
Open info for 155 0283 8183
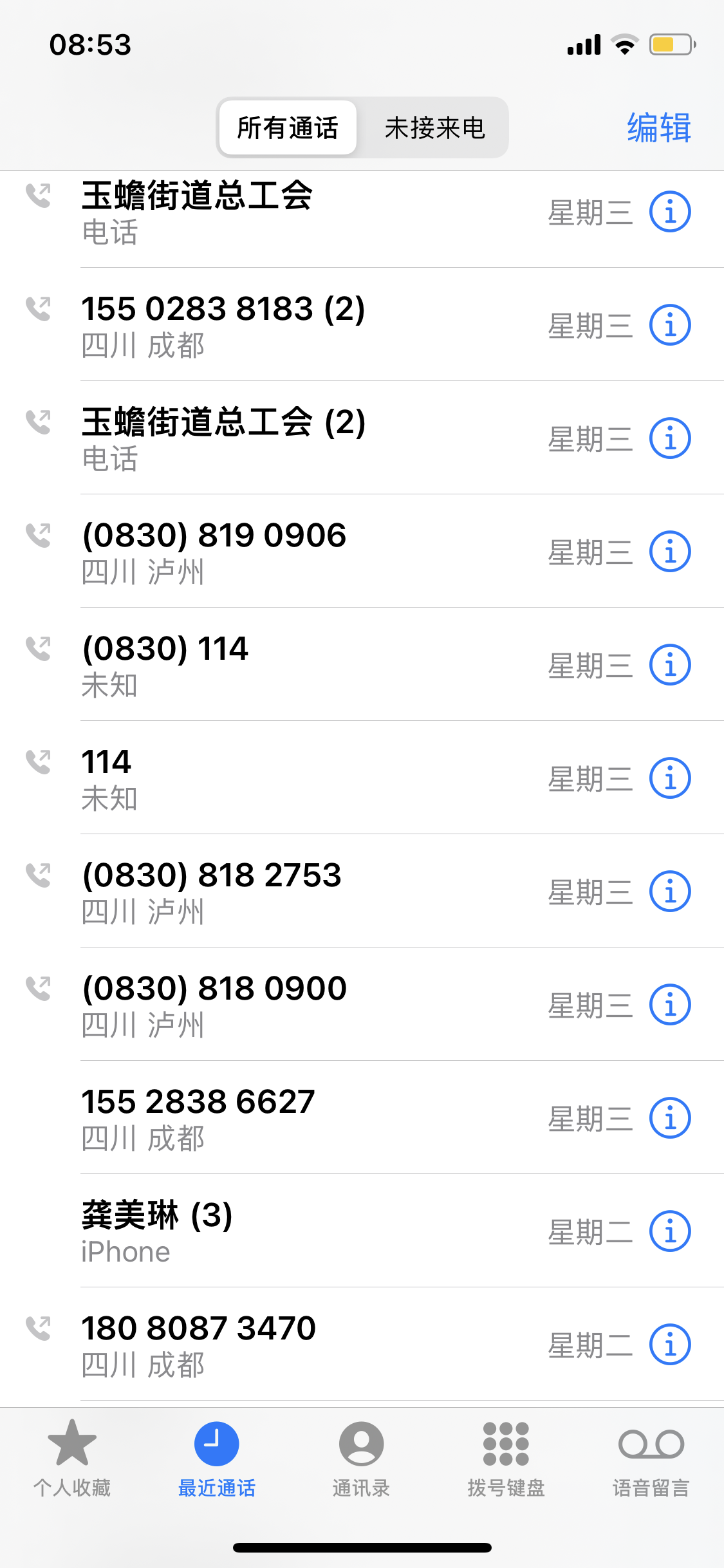(x=670, y=325)
